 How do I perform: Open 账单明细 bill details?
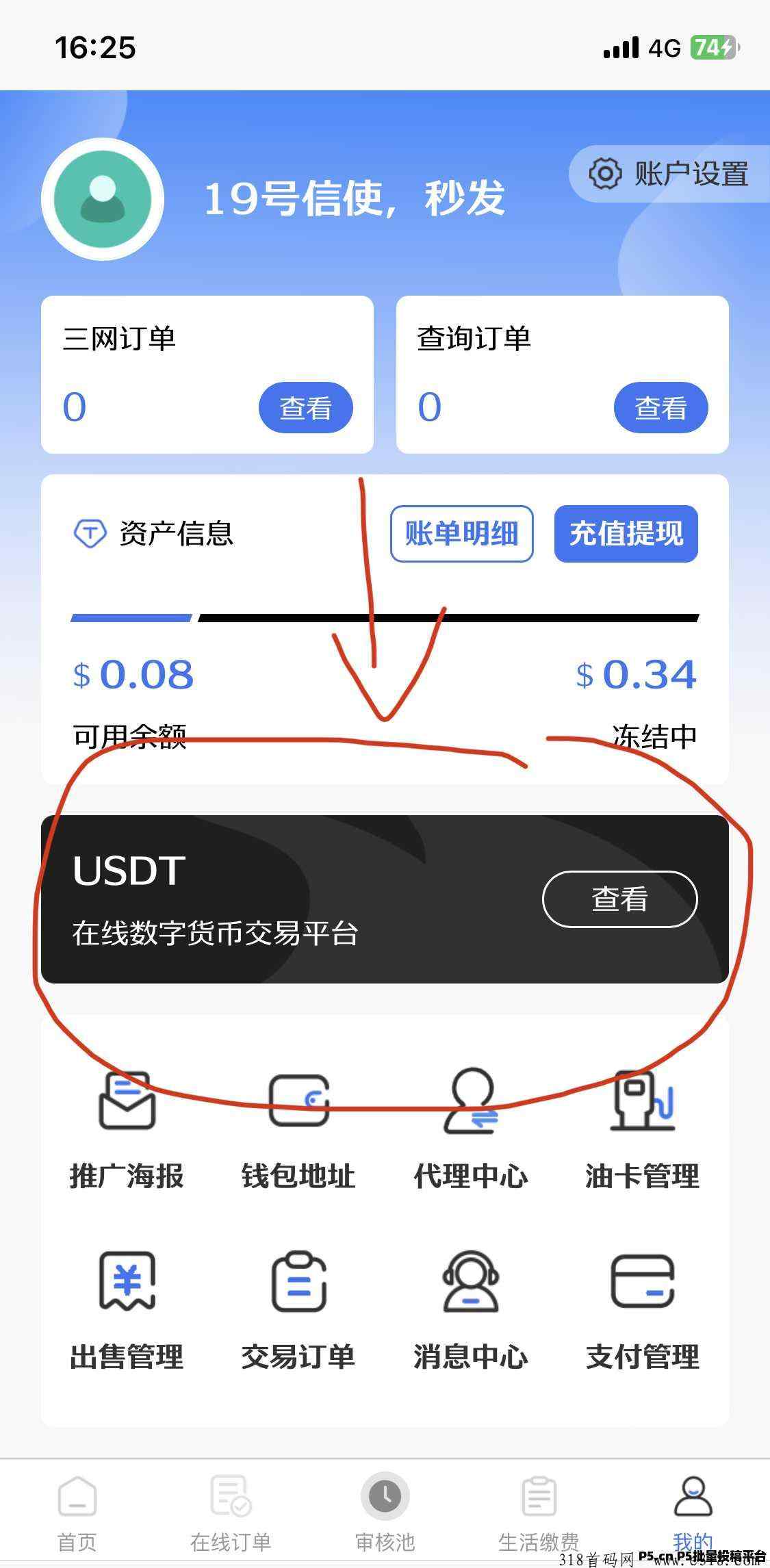point(462,534)
